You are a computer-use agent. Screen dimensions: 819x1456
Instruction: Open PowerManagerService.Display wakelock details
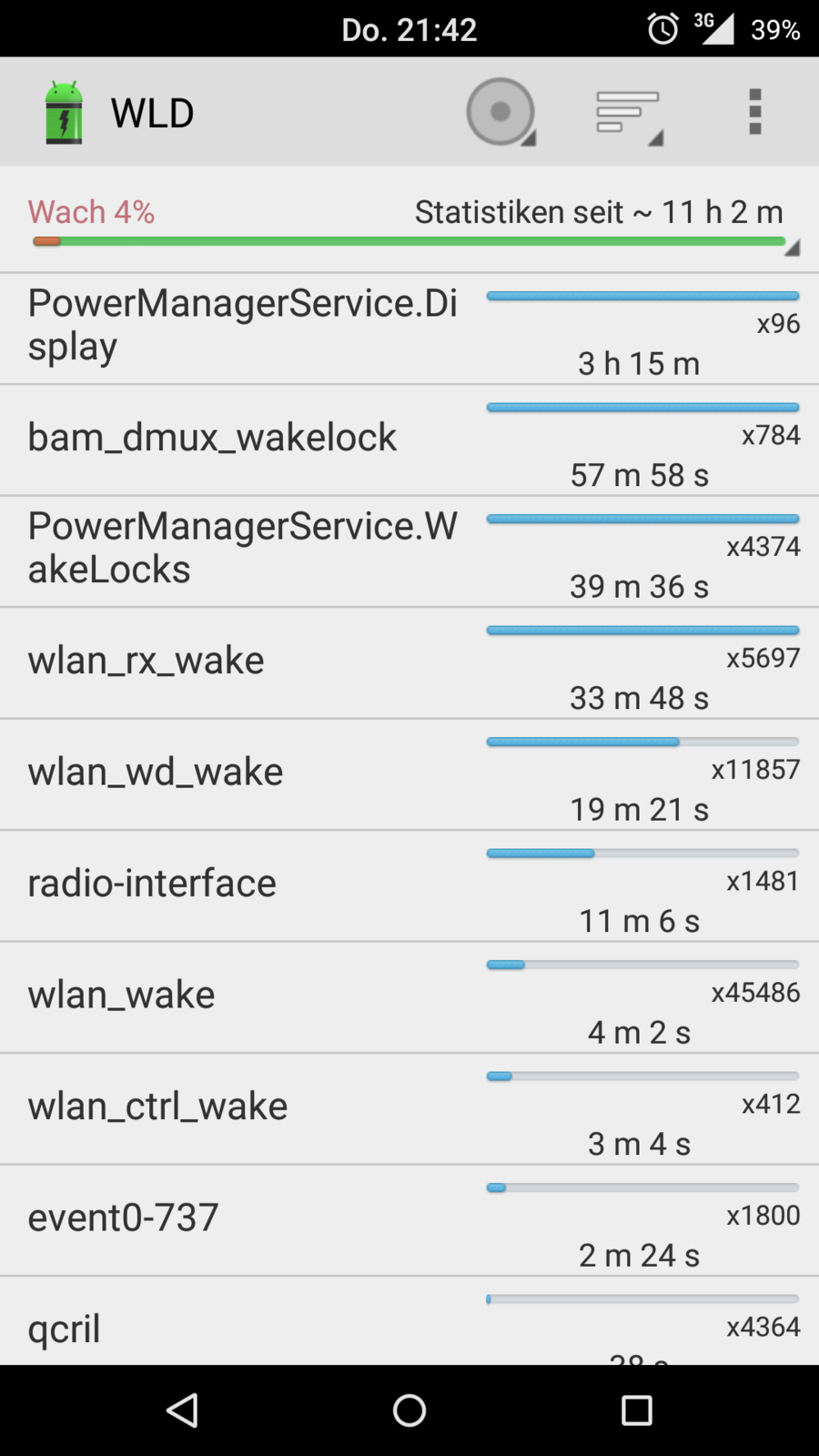(409, 329)
